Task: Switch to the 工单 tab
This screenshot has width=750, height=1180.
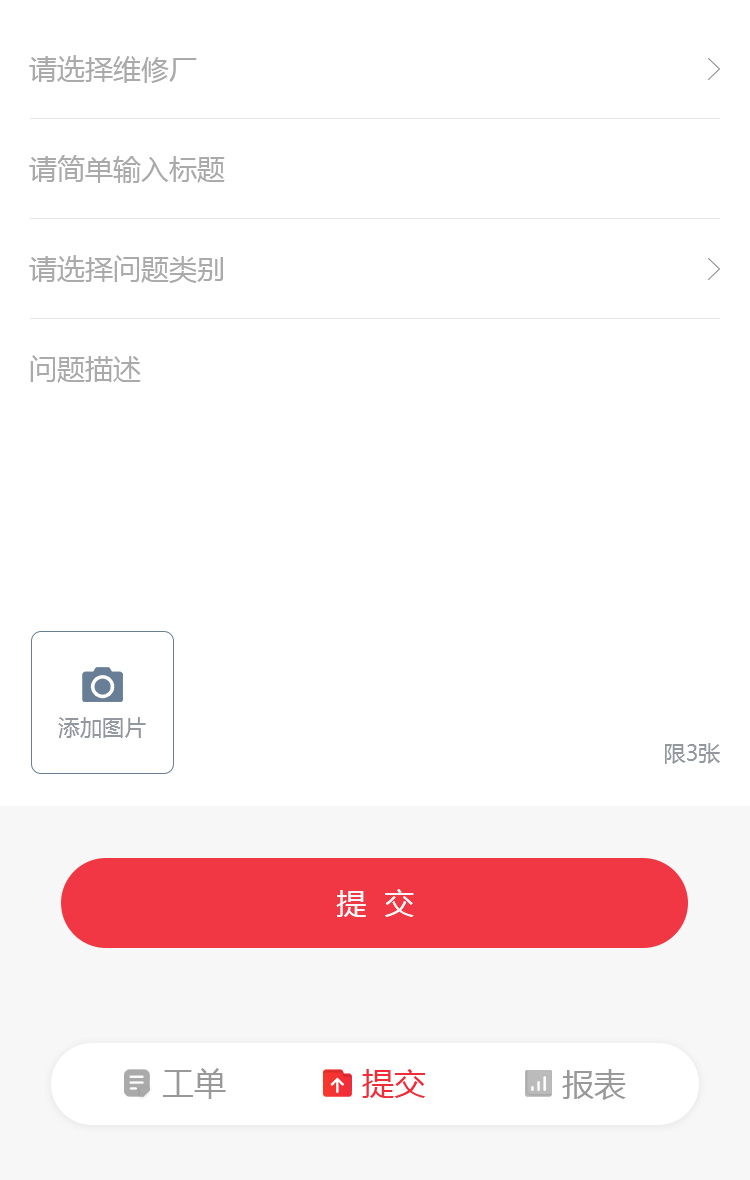Action: tap(176, 1084)
